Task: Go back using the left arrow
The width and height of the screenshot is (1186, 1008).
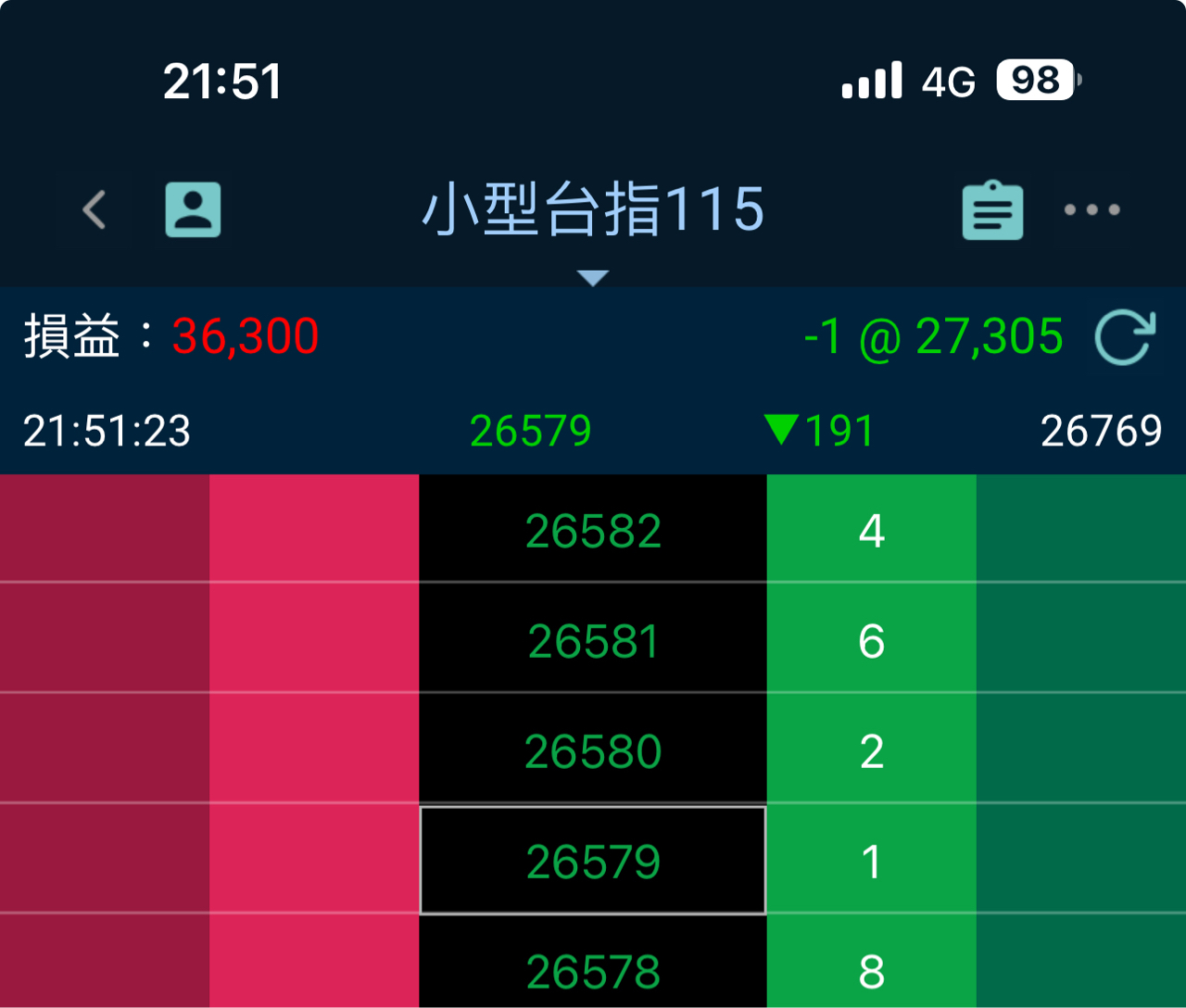Action: point(95,209)
